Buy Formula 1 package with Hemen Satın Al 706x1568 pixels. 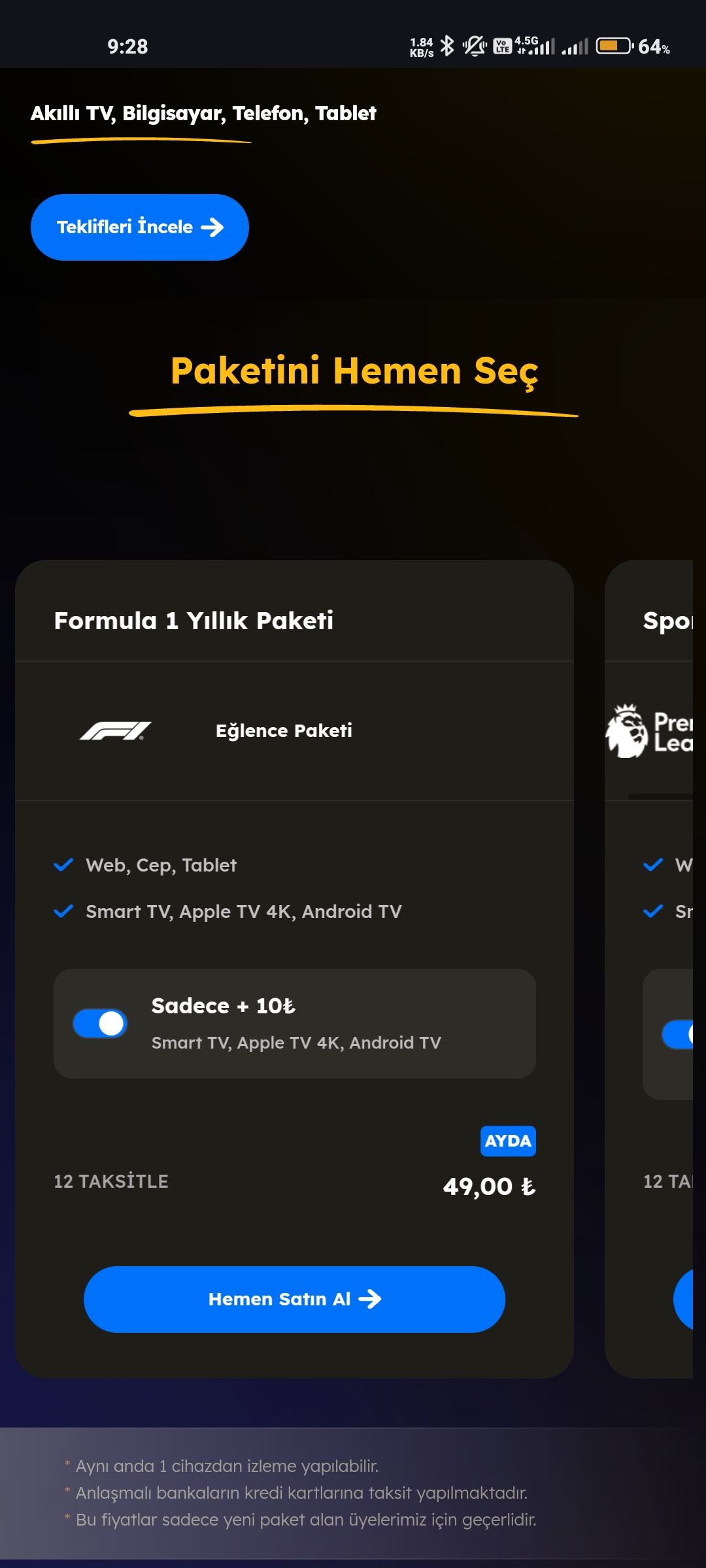(x=294, y=1299)
